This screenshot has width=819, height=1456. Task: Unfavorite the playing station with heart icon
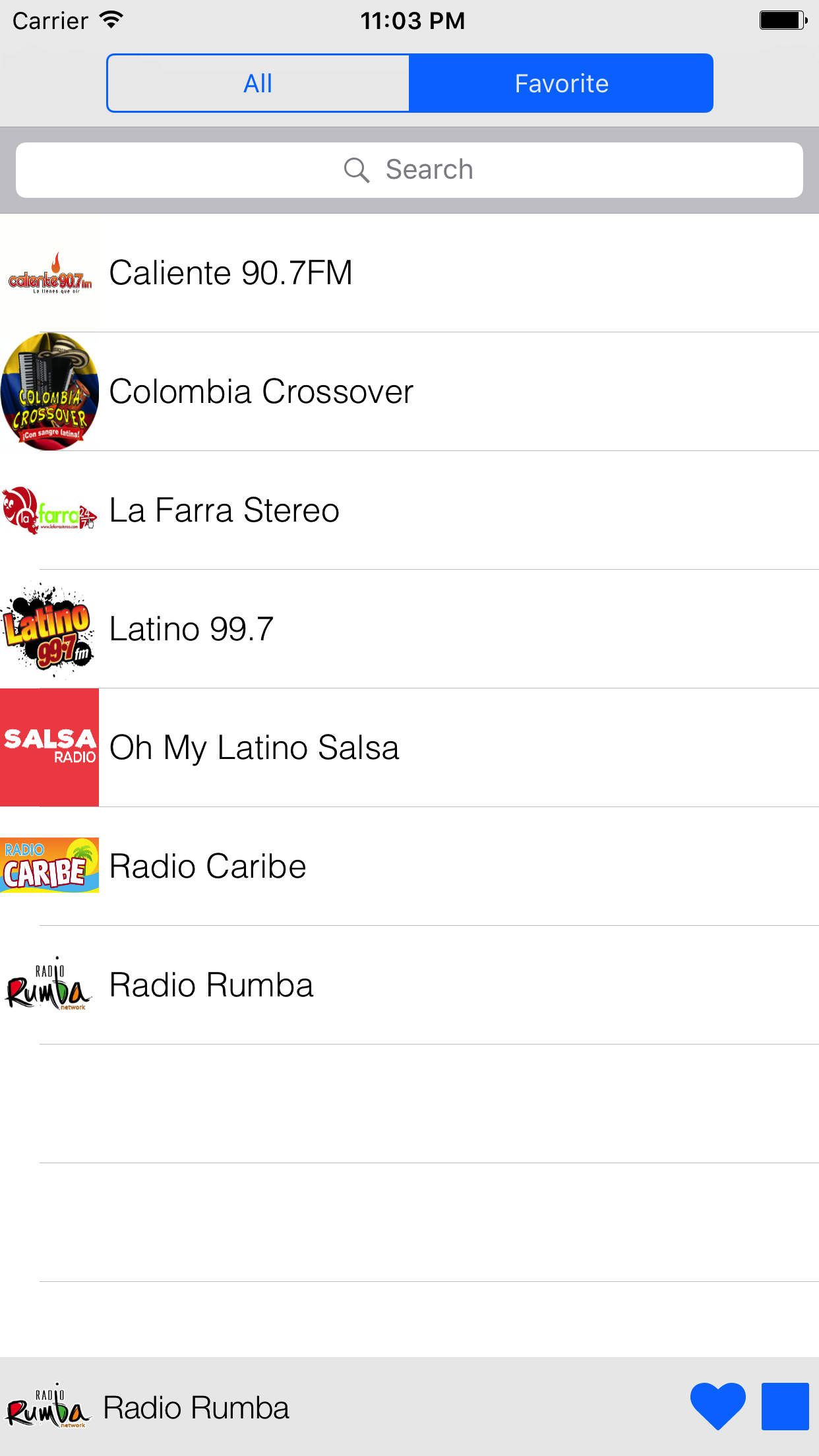click(x=718, y=1407)
